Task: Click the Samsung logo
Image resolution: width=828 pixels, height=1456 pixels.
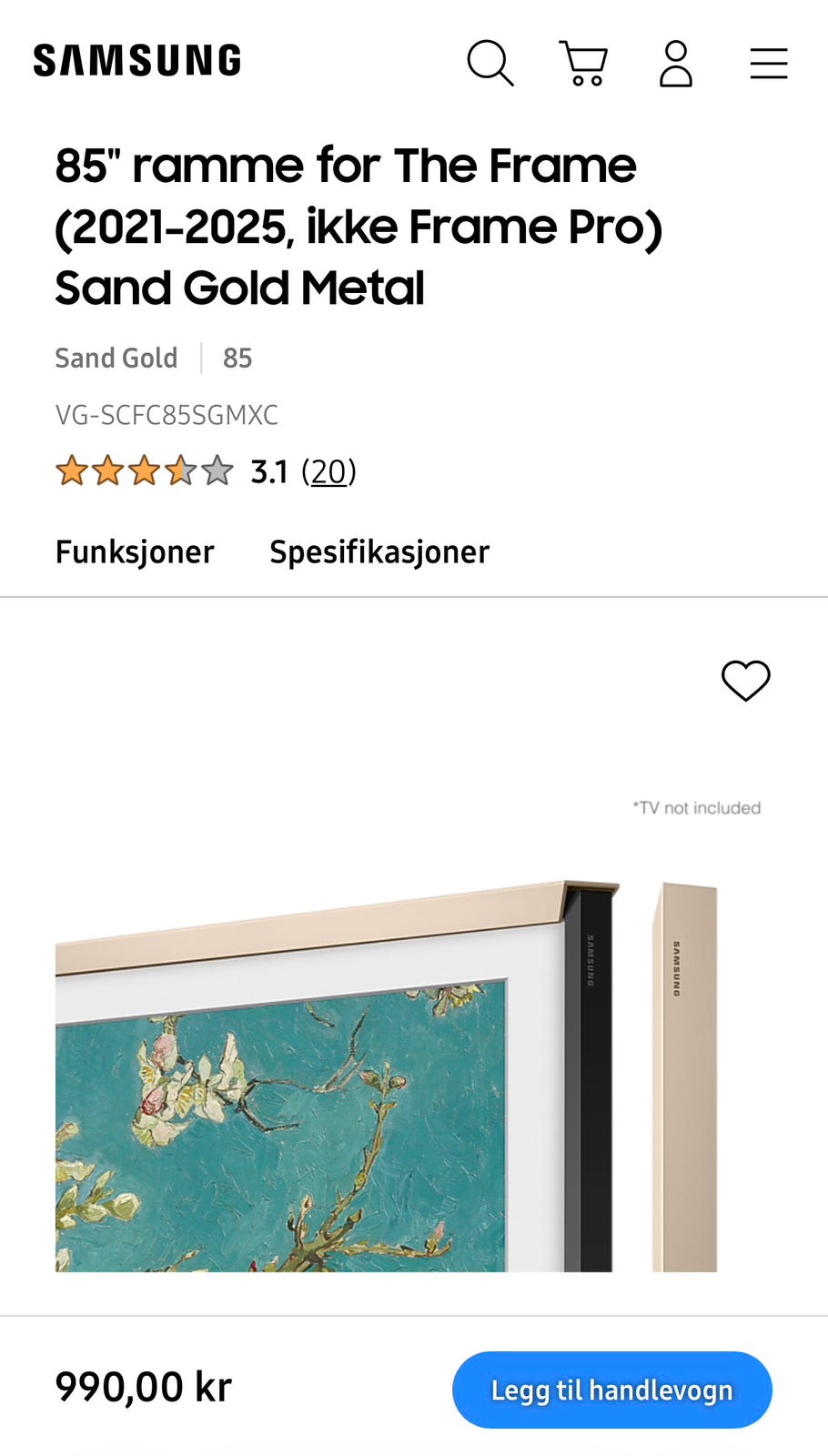Action: point(136,58)
